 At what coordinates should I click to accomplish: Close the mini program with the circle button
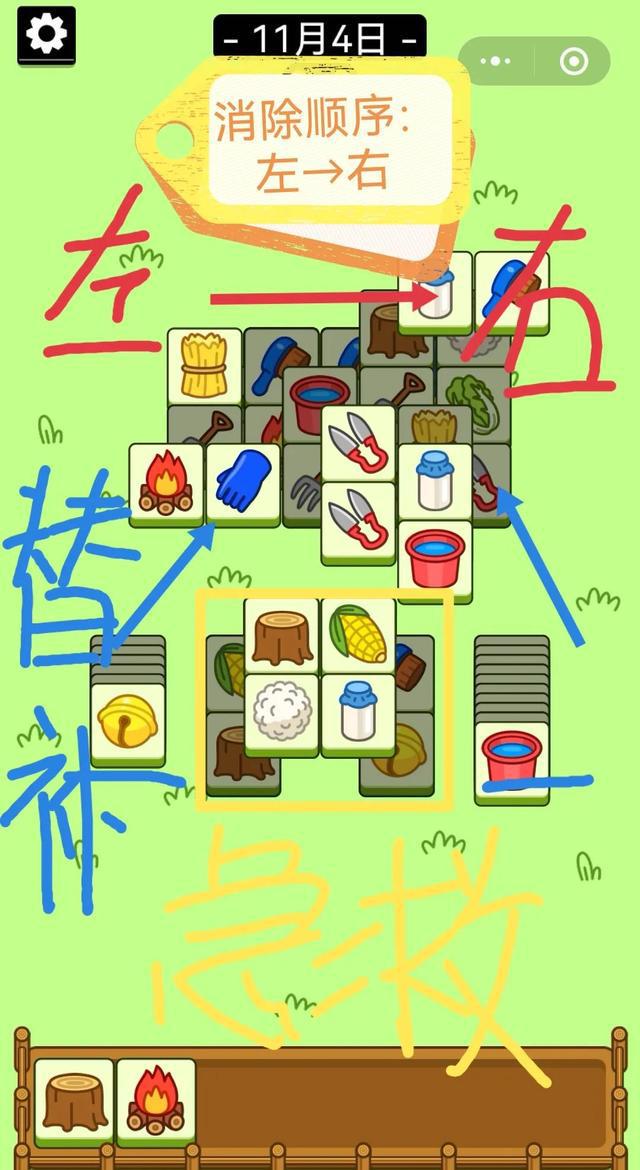point(573,62)
